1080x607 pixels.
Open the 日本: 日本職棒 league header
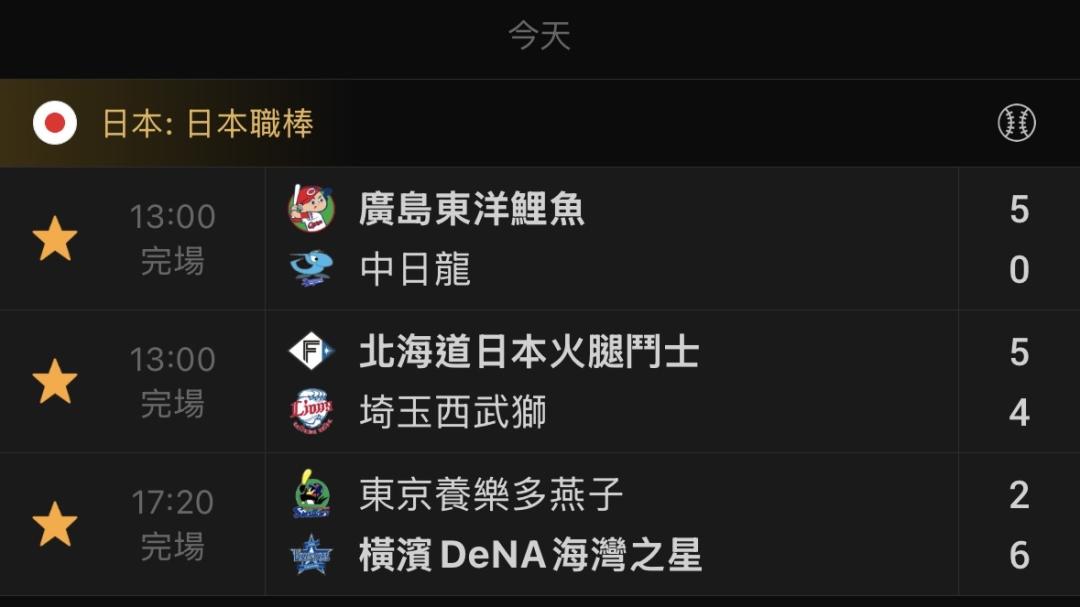208,124
